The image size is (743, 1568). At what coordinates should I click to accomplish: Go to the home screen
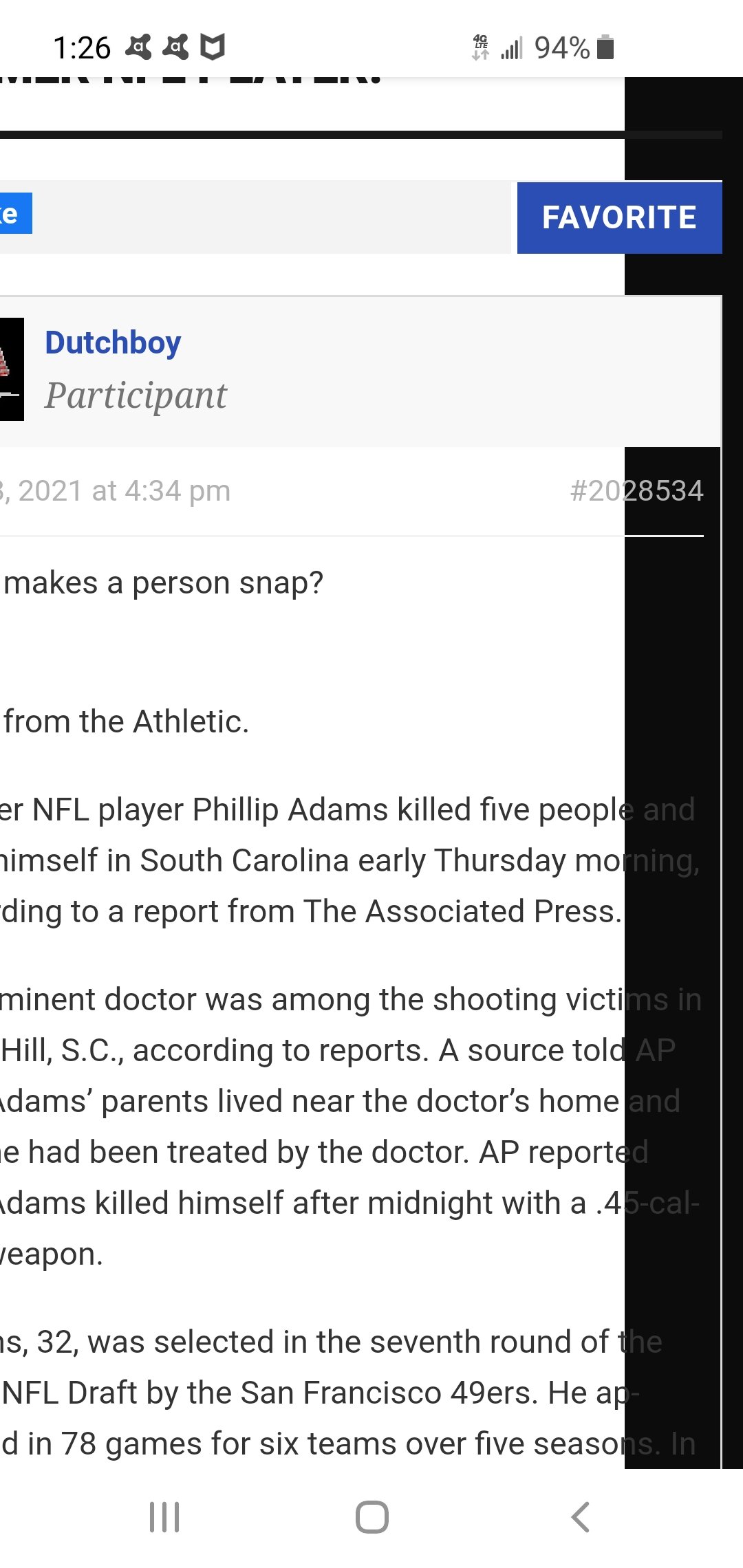click(371, 1516)
